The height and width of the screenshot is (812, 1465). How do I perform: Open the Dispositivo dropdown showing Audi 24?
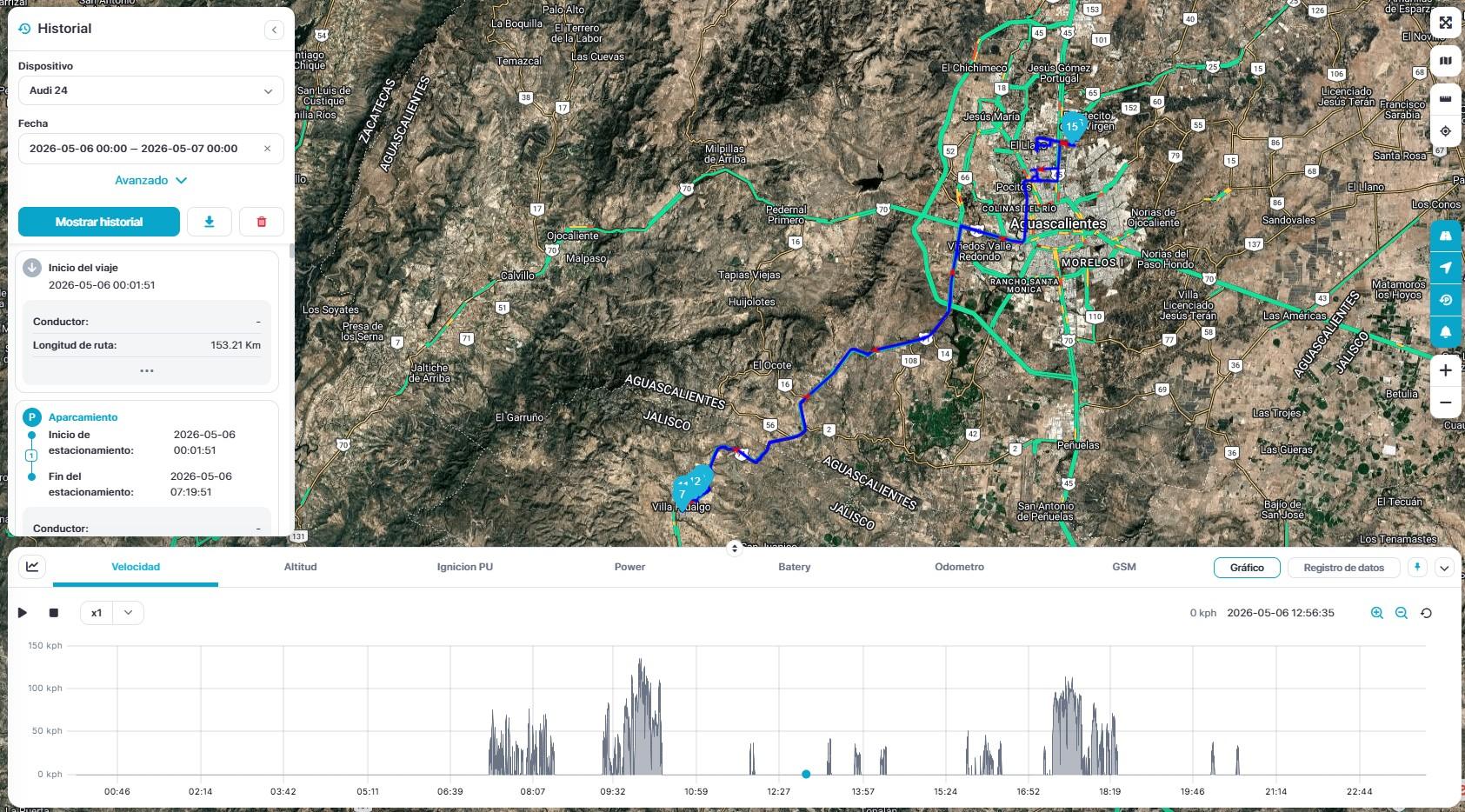[150, 90]
